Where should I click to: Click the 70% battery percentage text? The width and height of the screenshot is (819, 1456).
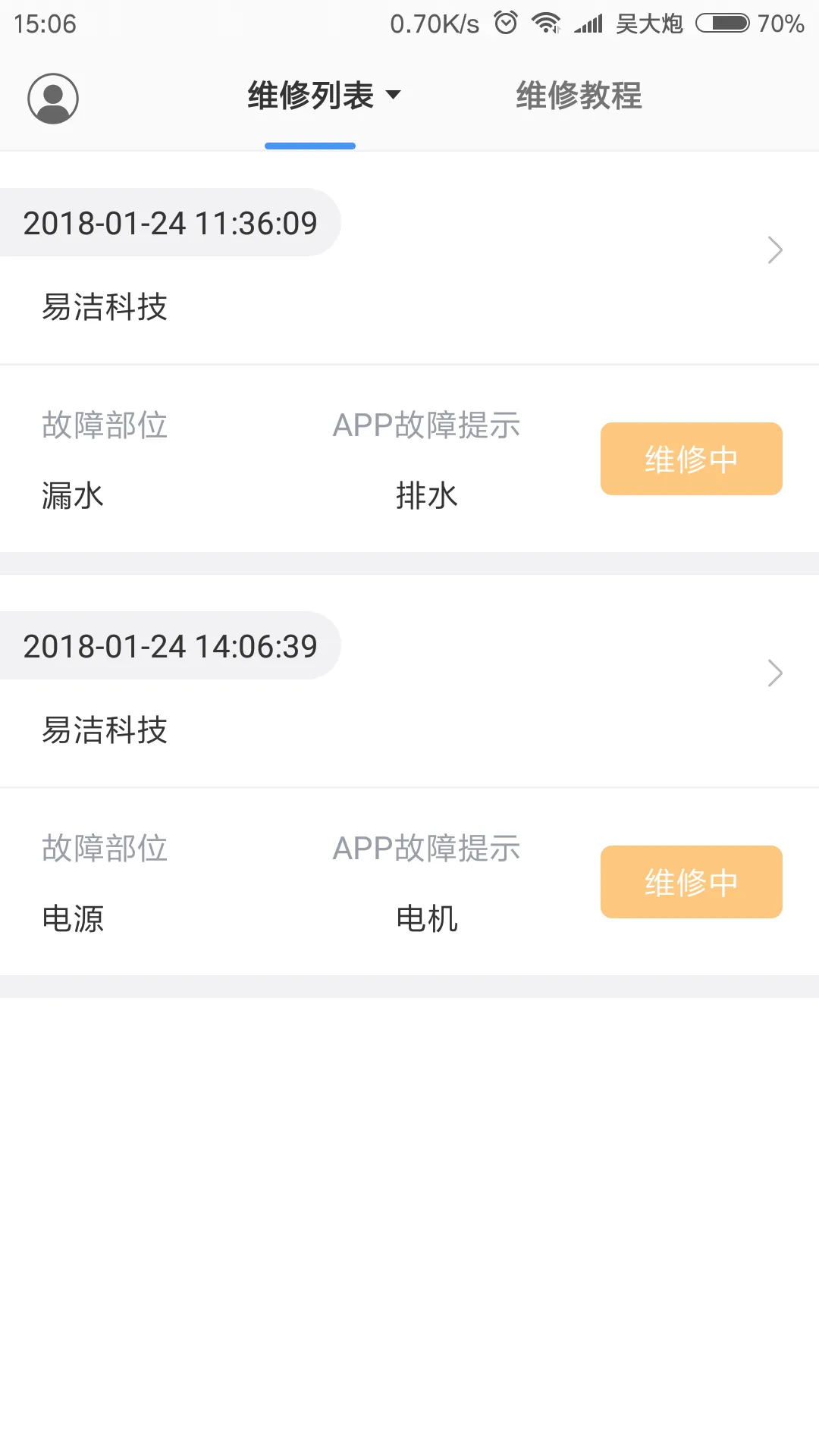(780, 24)
